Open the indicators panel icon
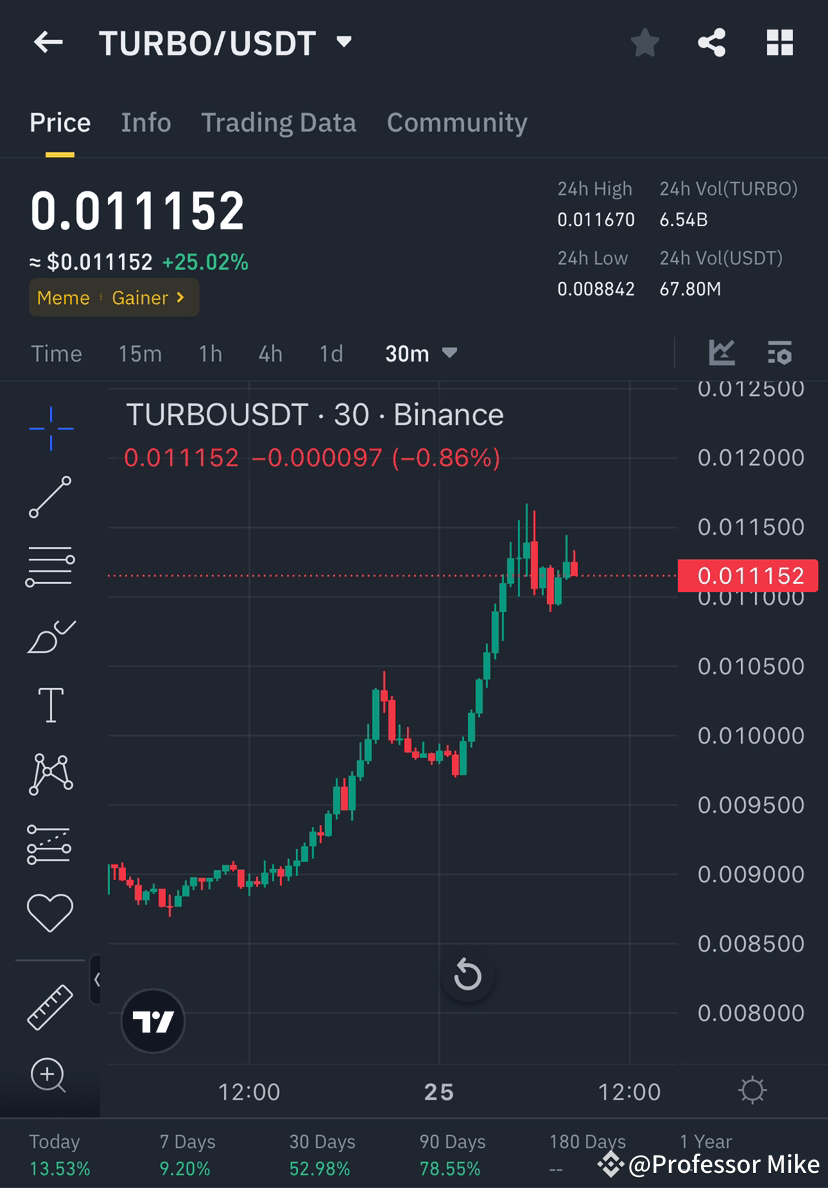The image size is (828, 1188). tap(780, 352)
